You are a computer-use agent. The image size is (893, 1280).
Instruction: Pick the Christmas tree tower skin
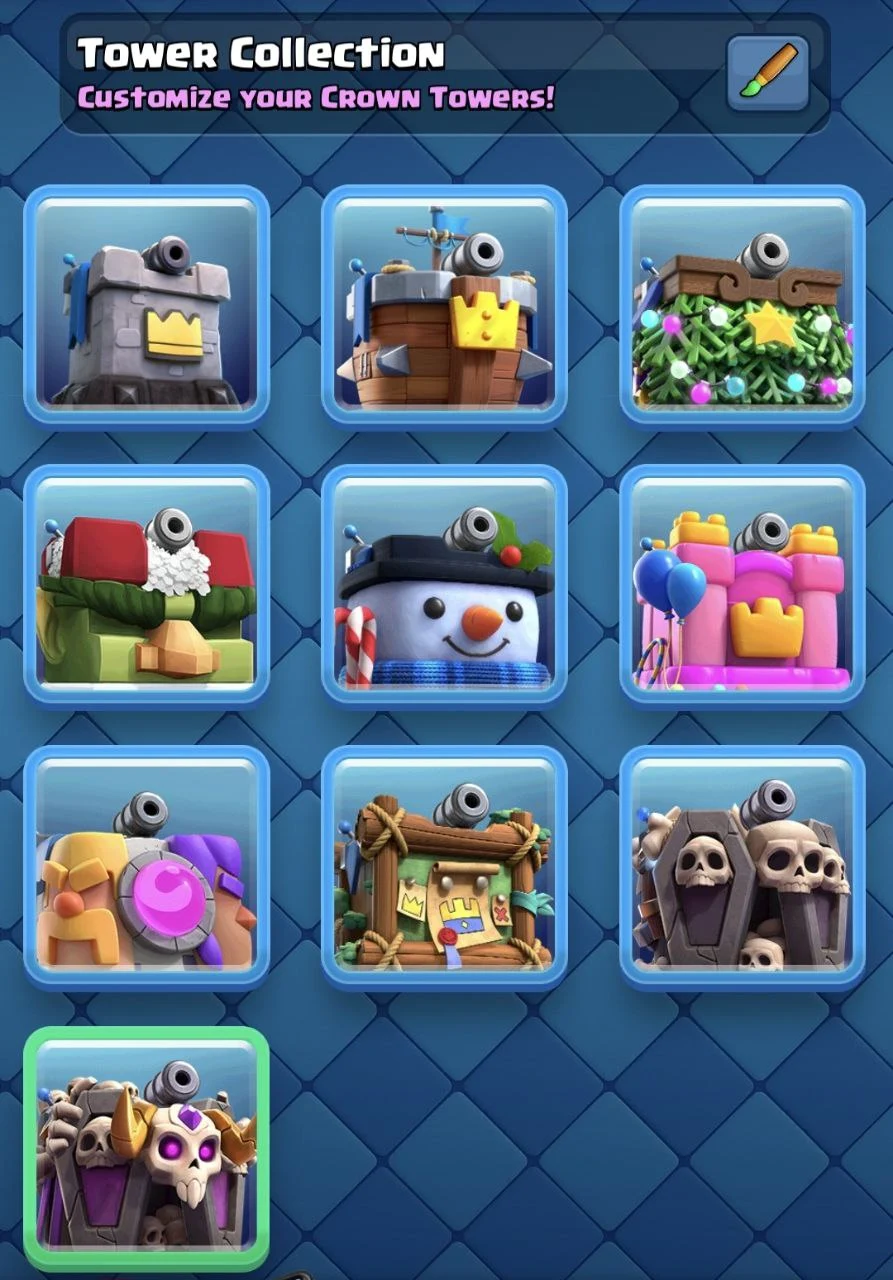742,305
